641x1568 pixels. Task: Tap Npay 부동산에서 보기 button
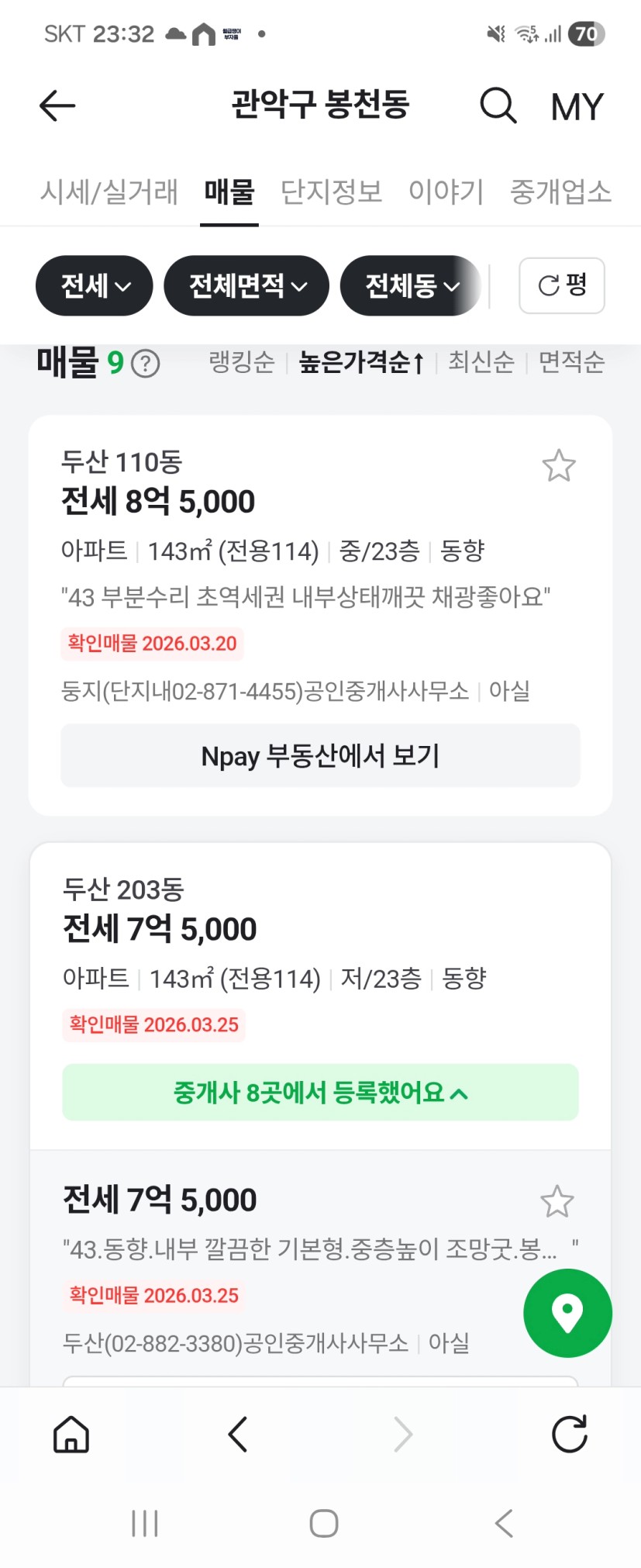[320, 755]
